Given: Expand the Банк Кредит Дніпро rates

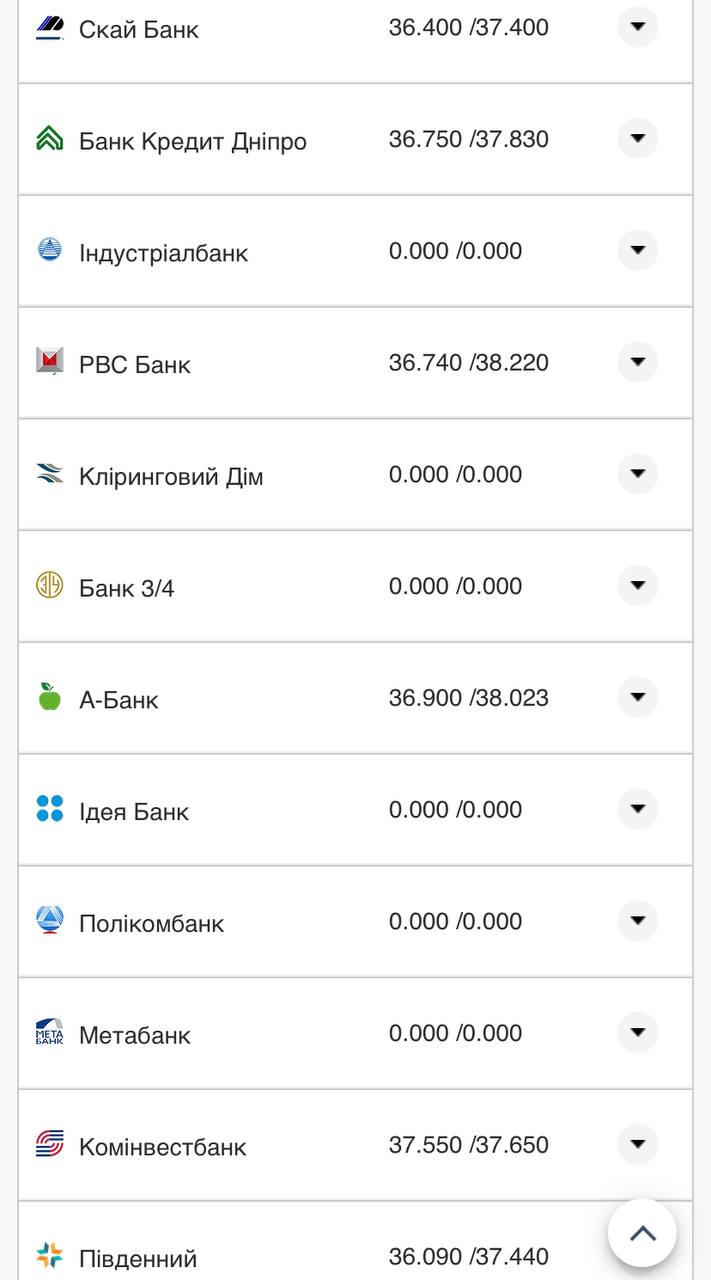Looking at the screenshot, I should 637,139.
